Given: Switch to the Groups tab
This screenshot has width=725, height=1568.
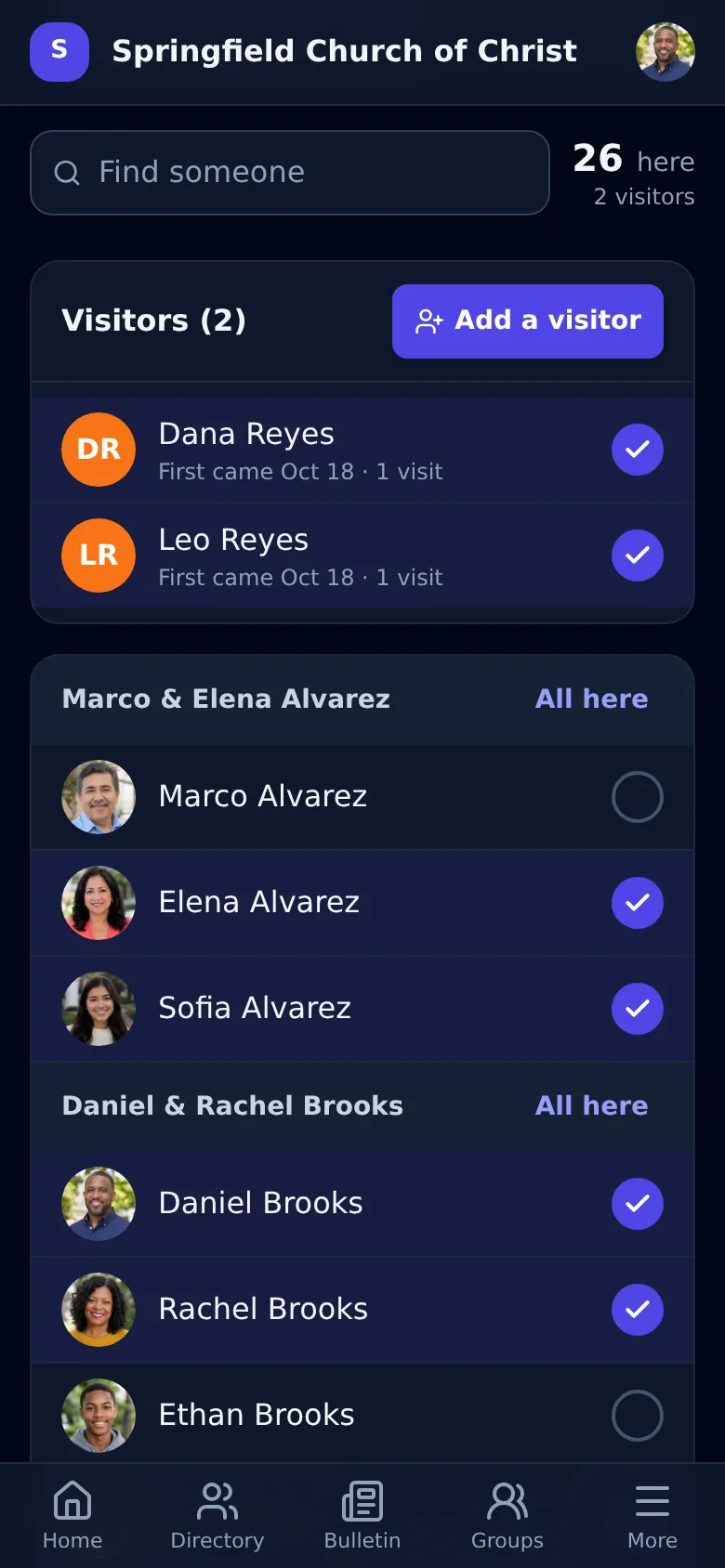Looking at the screenshot, I should 507,1516.
